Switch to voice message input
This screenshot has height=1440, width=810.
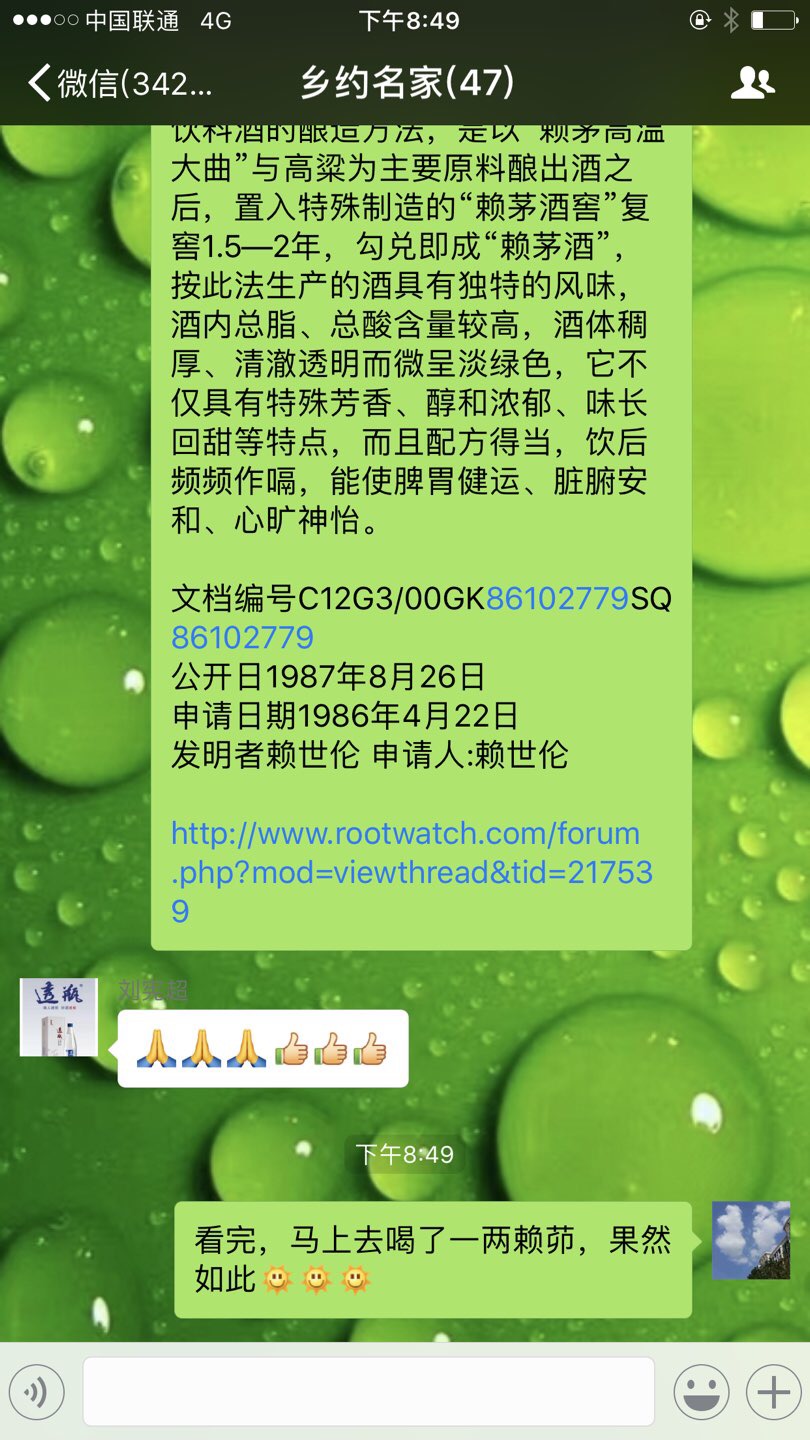[x=37, y=1391]
